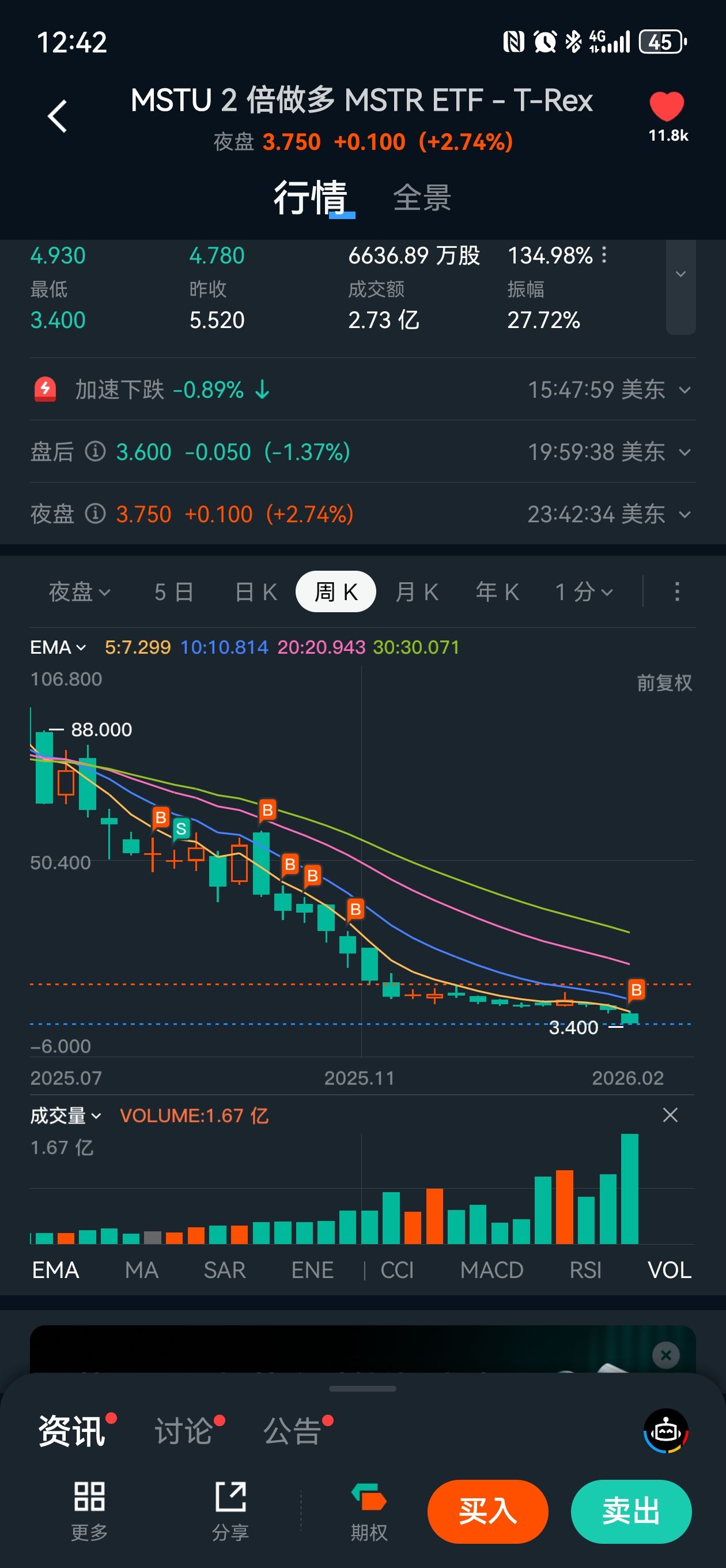Open 期权 options
726x1568 pixels.
pyautogui.click(x=369, y=1512)
